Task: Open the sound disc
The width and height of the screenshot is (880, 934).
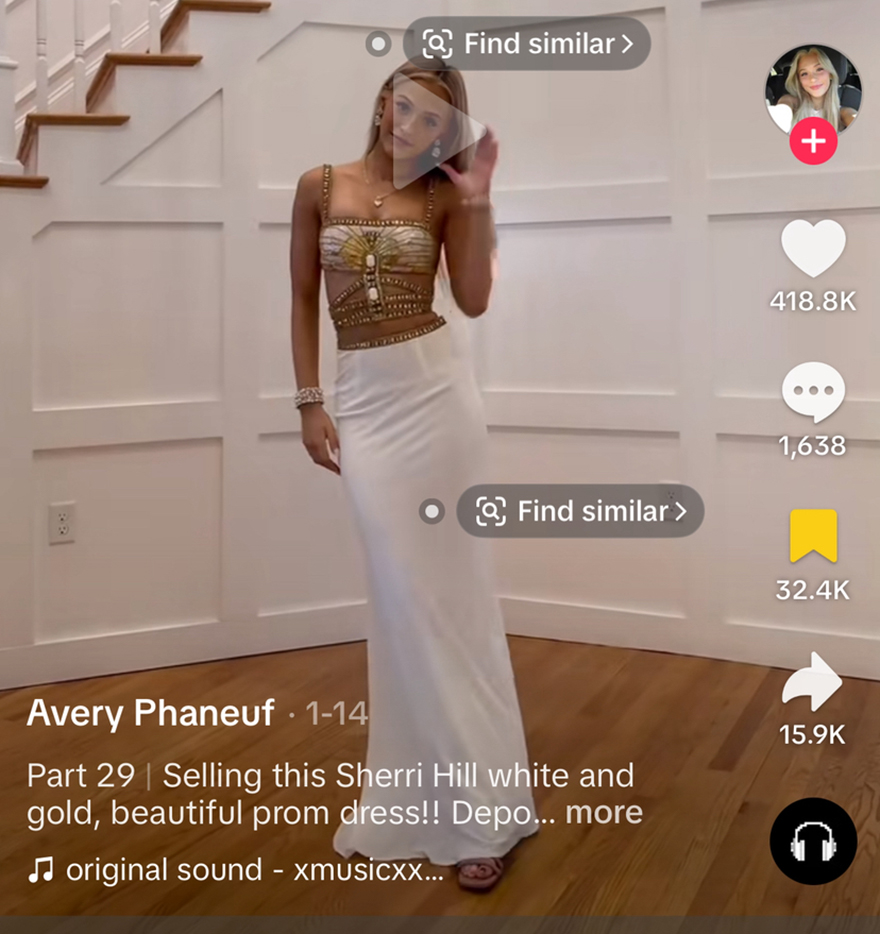Action: pyautogui.click(x=812, y=841)
